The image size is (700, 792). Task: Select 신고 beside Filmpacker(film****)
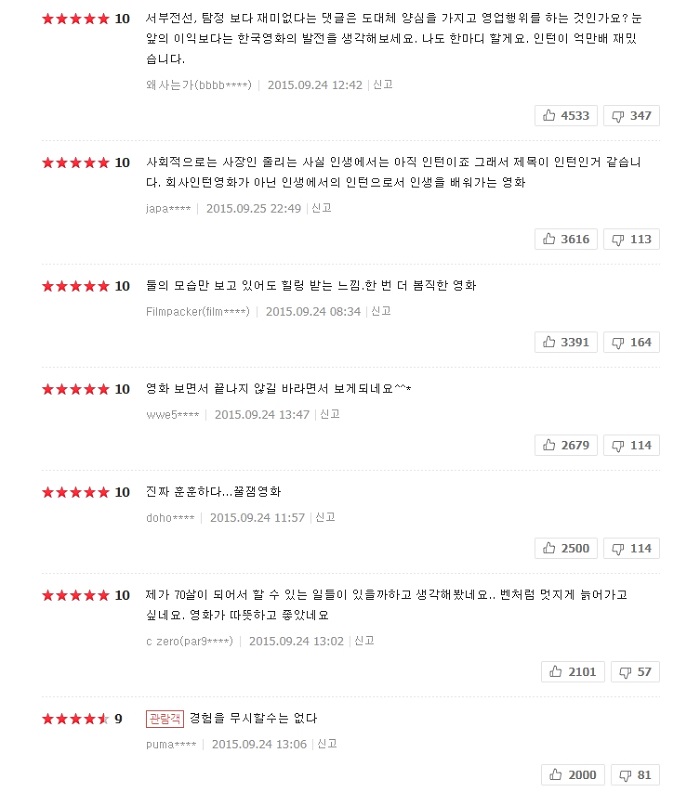coord(381,311)
